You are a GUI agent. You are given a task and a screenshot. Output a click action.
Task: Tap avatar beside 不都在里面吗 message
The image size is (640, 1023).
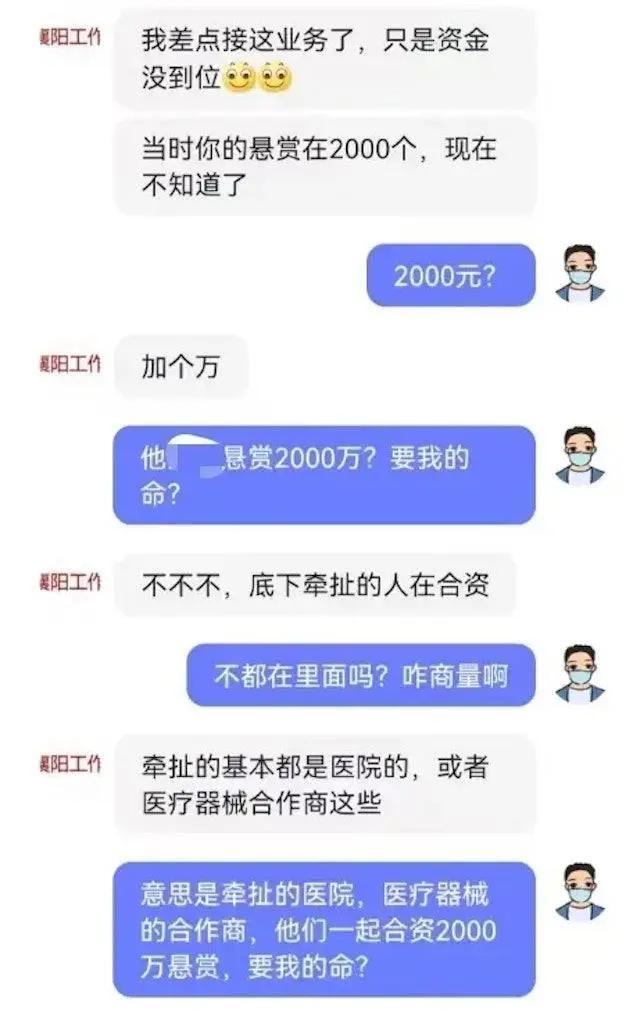(x=579, y=673)
